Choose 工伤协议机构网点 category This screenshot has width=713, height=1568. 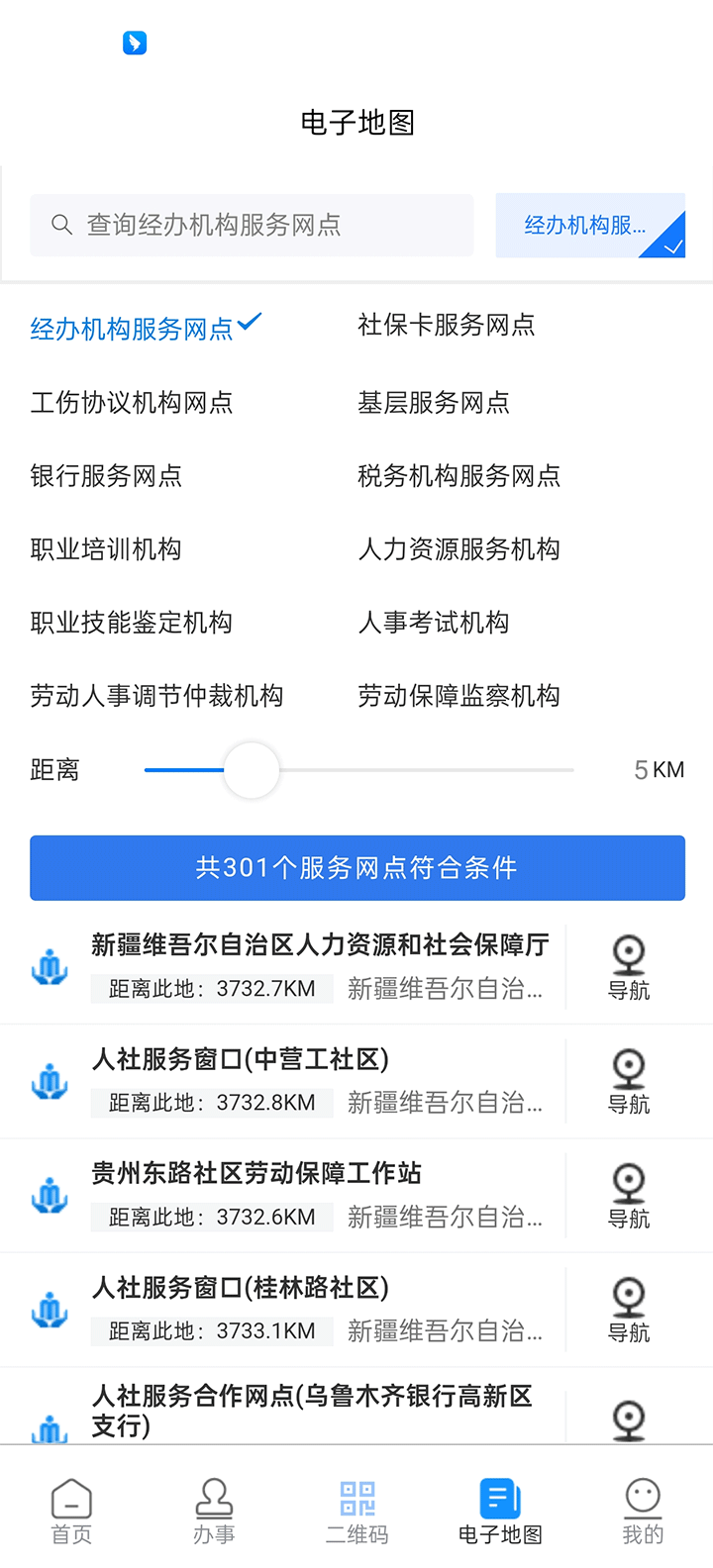[x=132, y=403]
